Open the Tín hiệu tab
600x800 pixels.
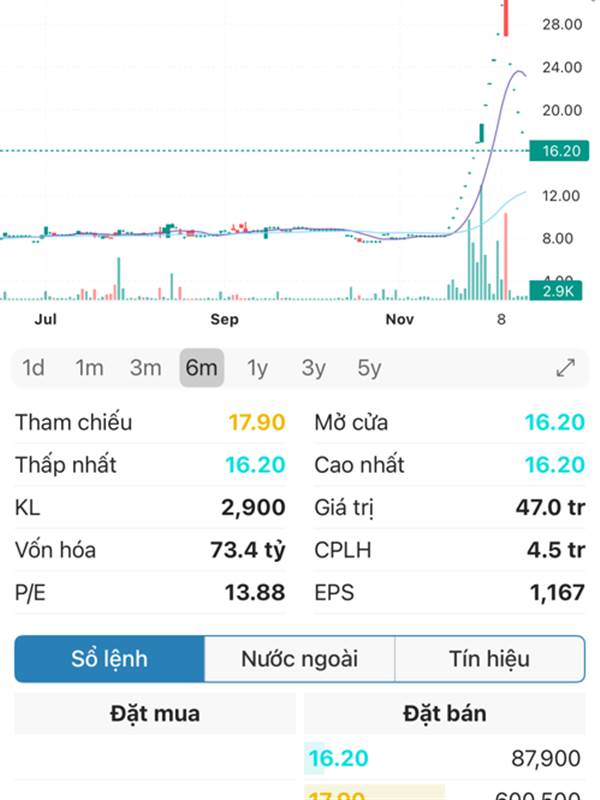[x=489, y=659]
